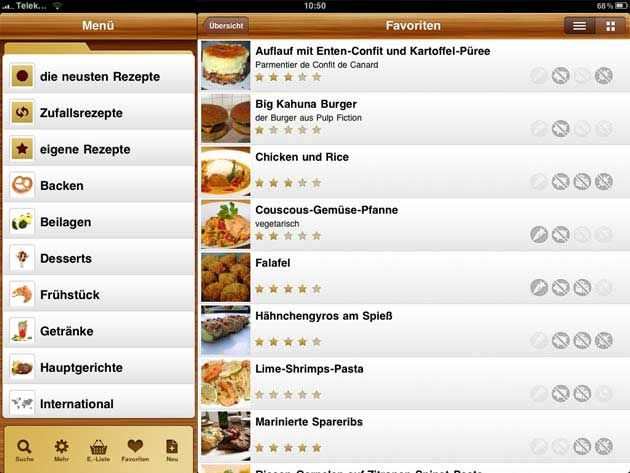Select the Beilagen category
The image size is (630, 473).
click(x=98, y=222)
